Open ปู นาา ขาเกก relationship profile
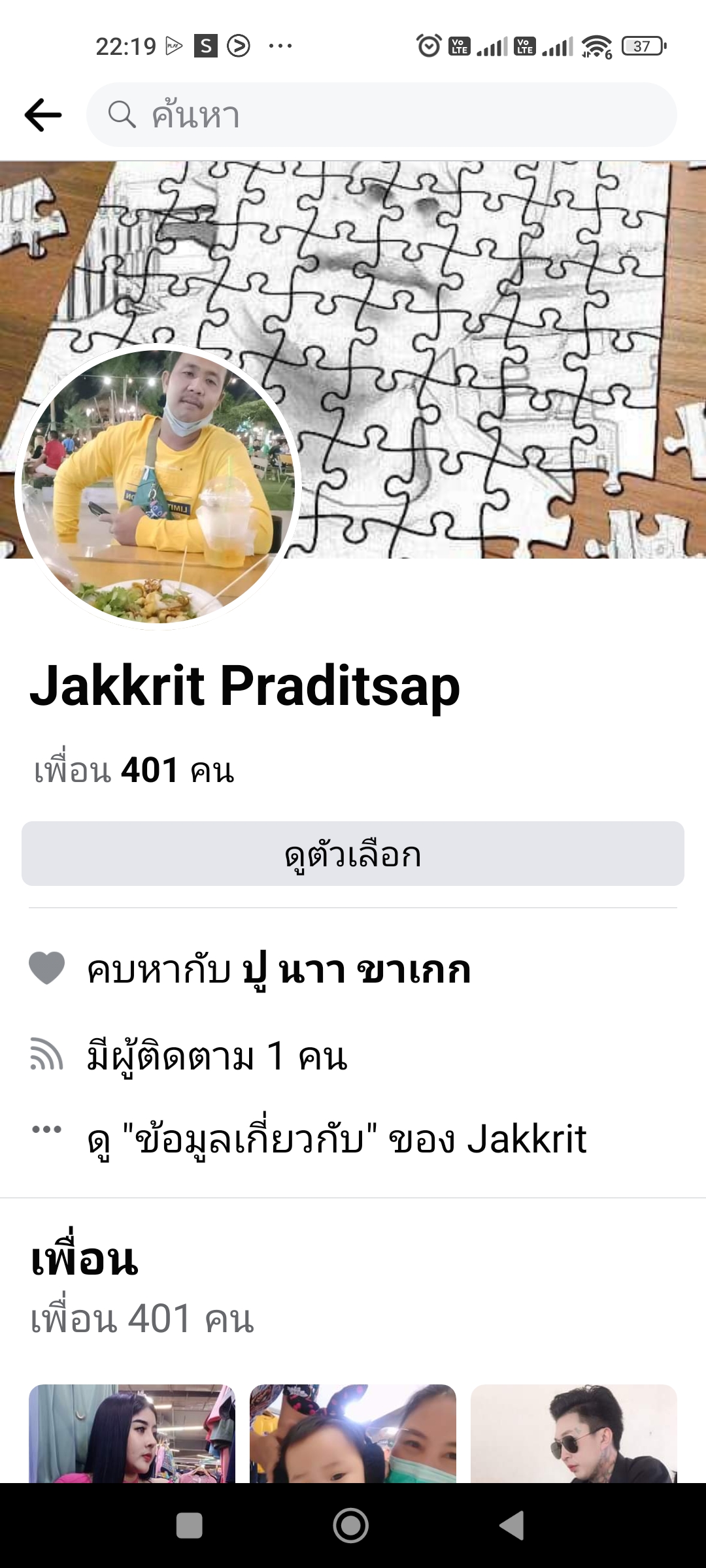 [x=357, y=970]
